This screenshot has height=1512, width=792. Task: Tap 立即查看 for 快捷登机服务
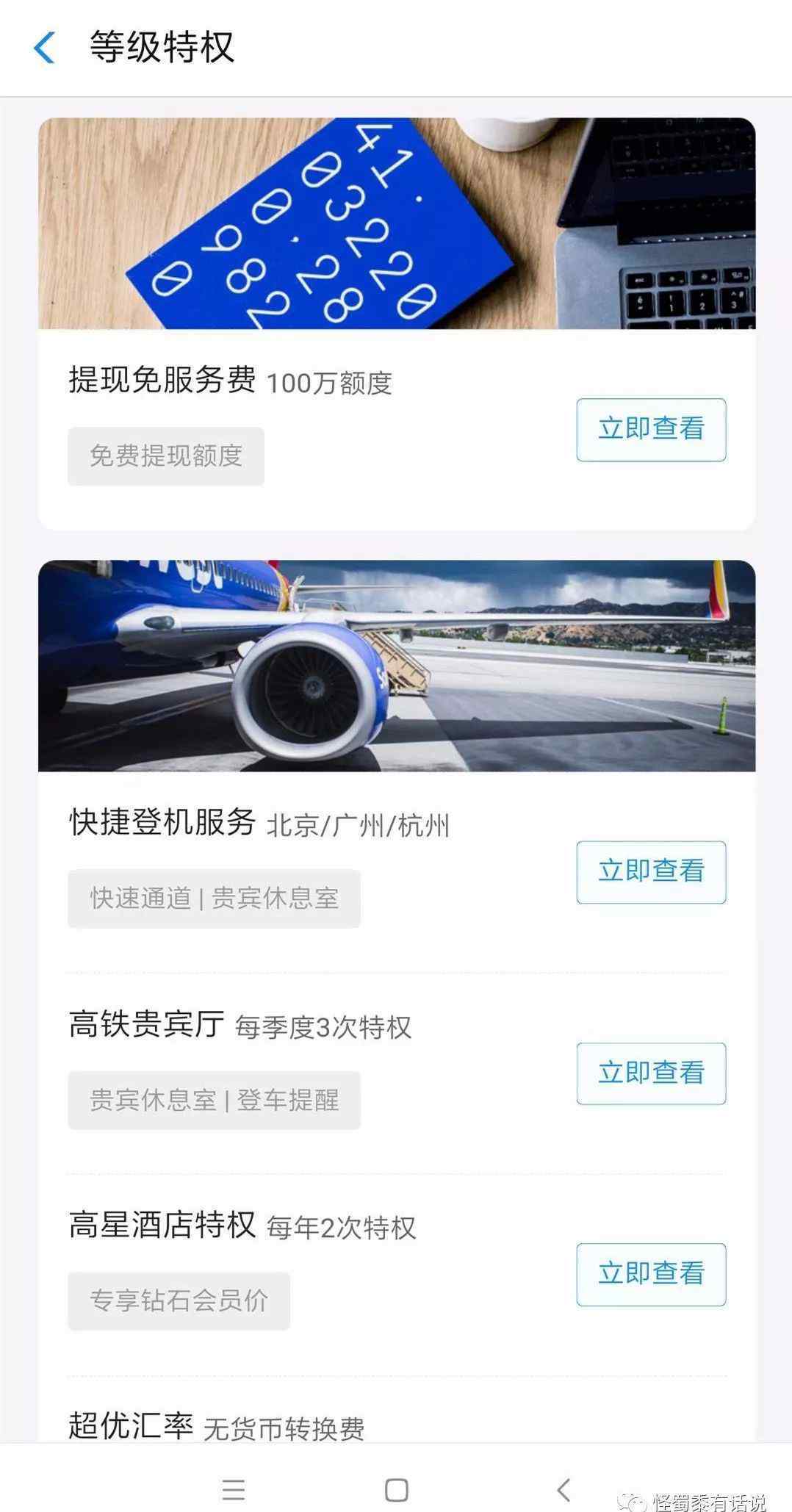[x=651, y=872]
